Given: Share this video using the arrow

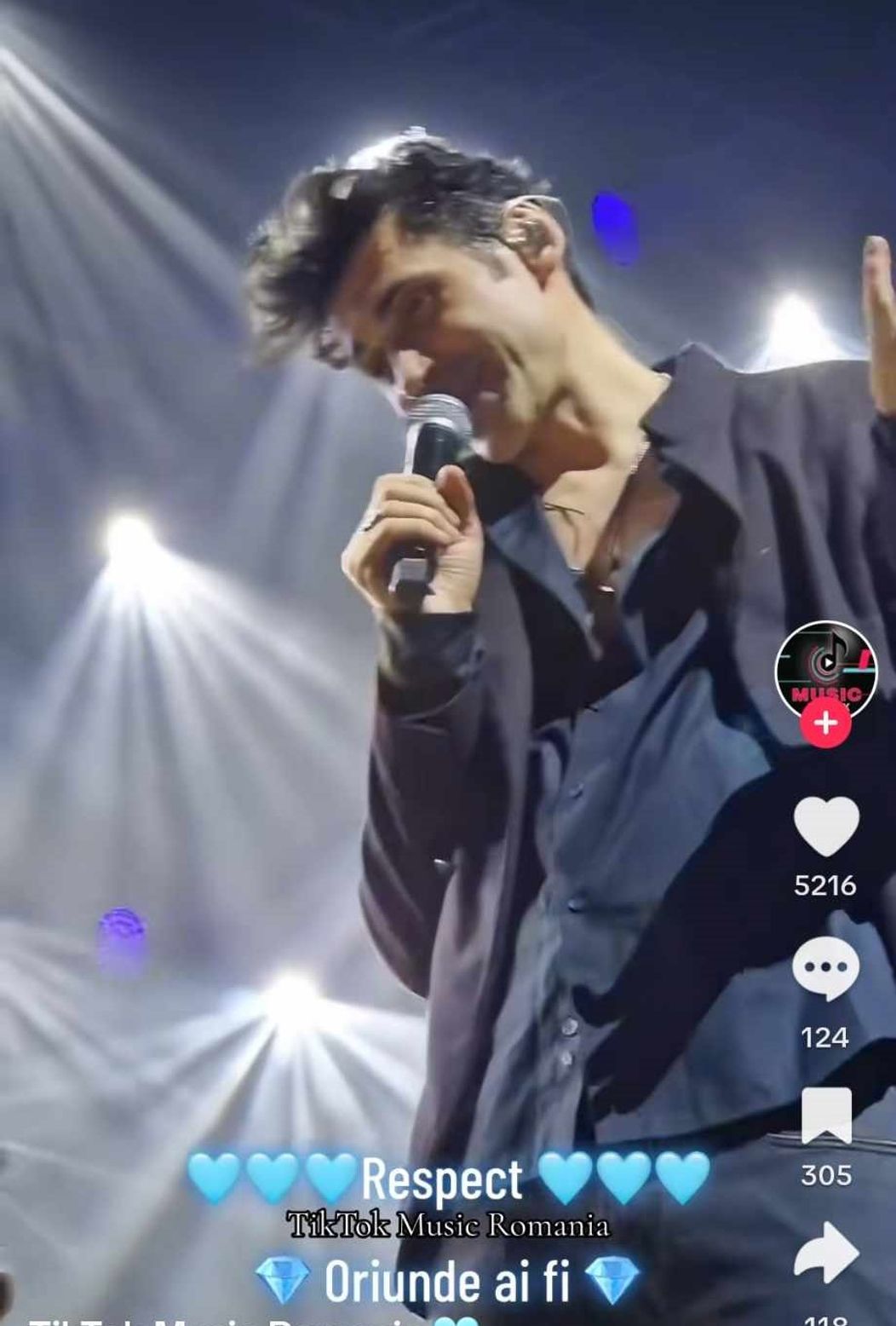Looking at the screenshot, I should (x=825, y=1251).
